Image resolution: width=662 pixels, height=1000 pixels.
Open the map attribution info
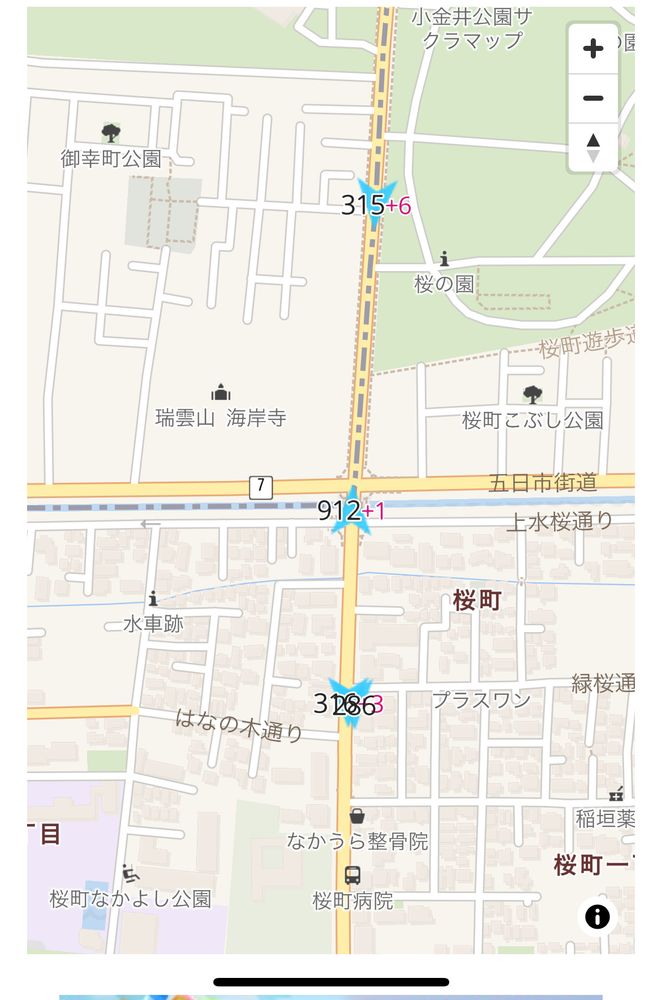pos(597,916)
